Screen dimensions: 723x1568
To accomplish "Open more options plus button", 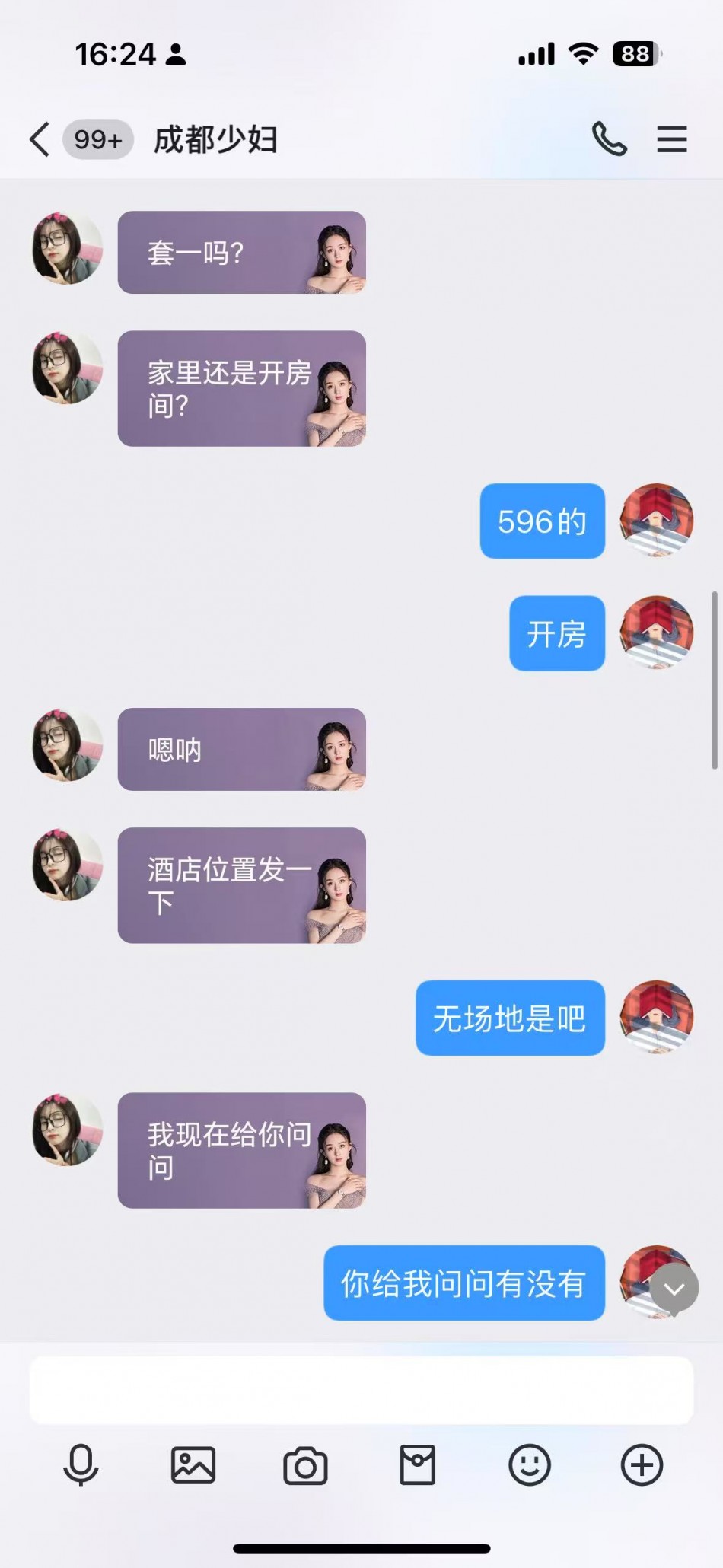I will coord(642,1464).
